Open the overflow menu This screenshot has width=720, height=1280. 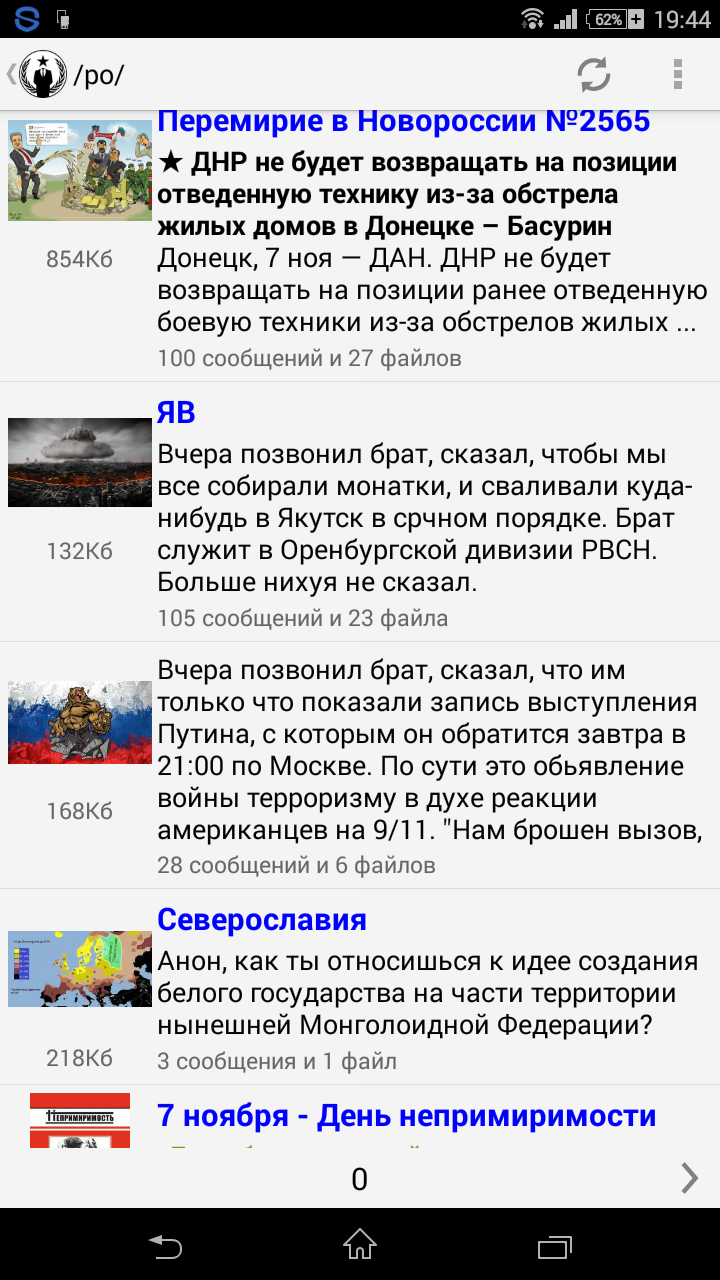click(x=678, y=75)
